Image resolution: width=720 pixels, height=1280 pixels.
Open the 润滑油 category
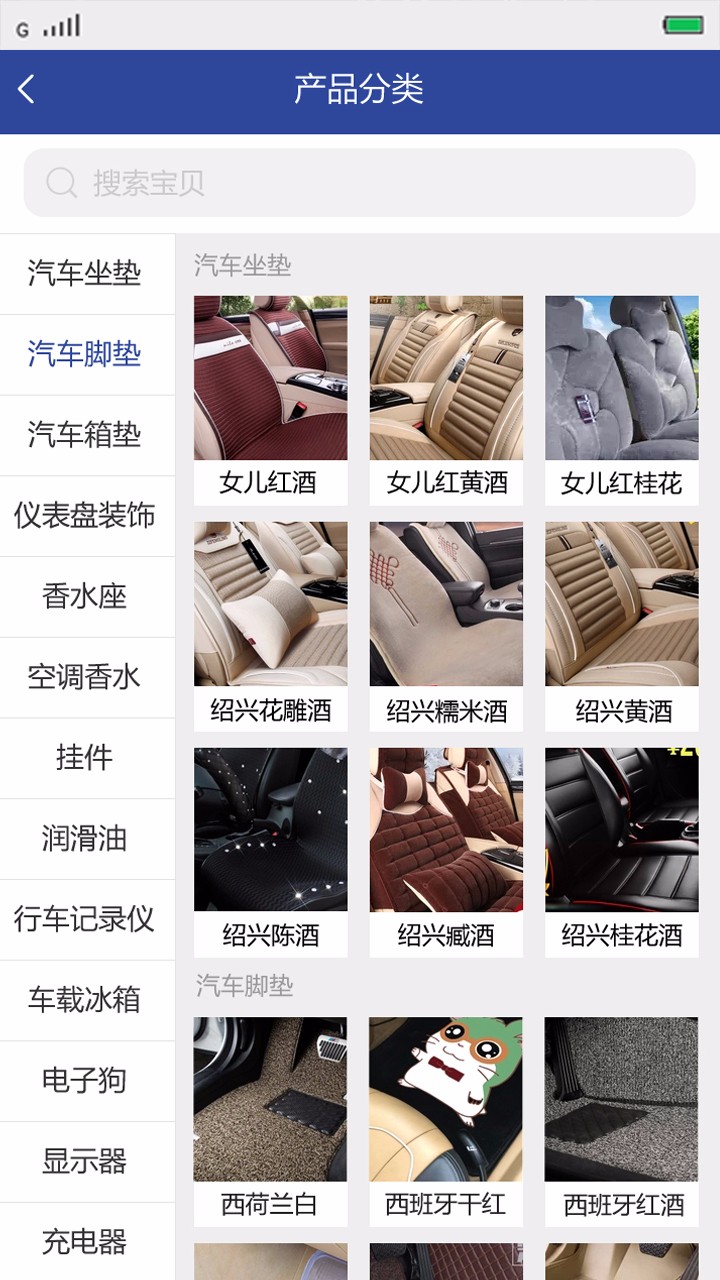pyautogui.click(x=85, y=839)
